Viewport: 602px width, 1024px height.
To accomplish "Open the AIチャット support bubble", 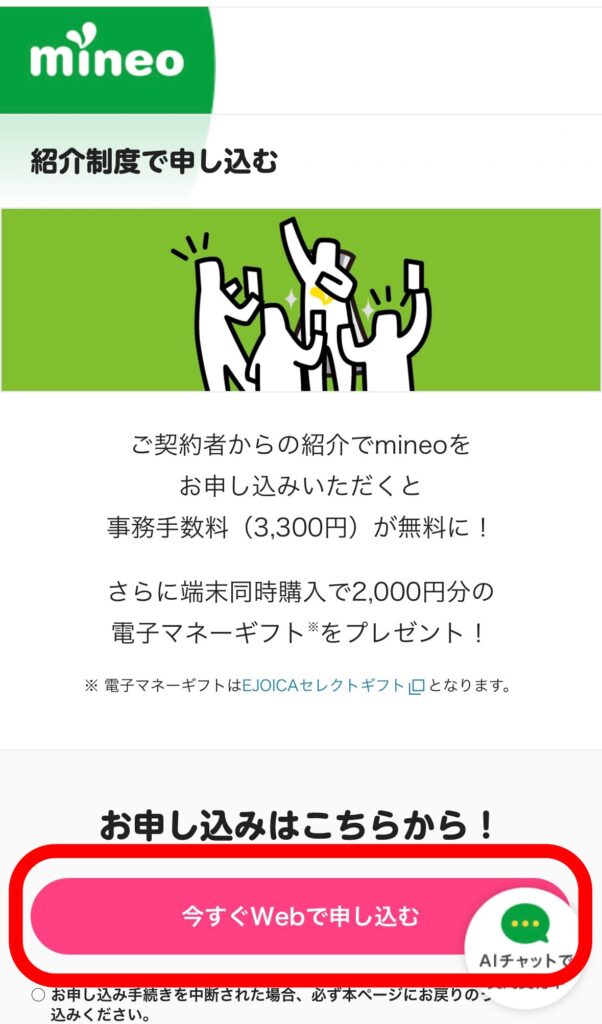I will coord(524,941).
